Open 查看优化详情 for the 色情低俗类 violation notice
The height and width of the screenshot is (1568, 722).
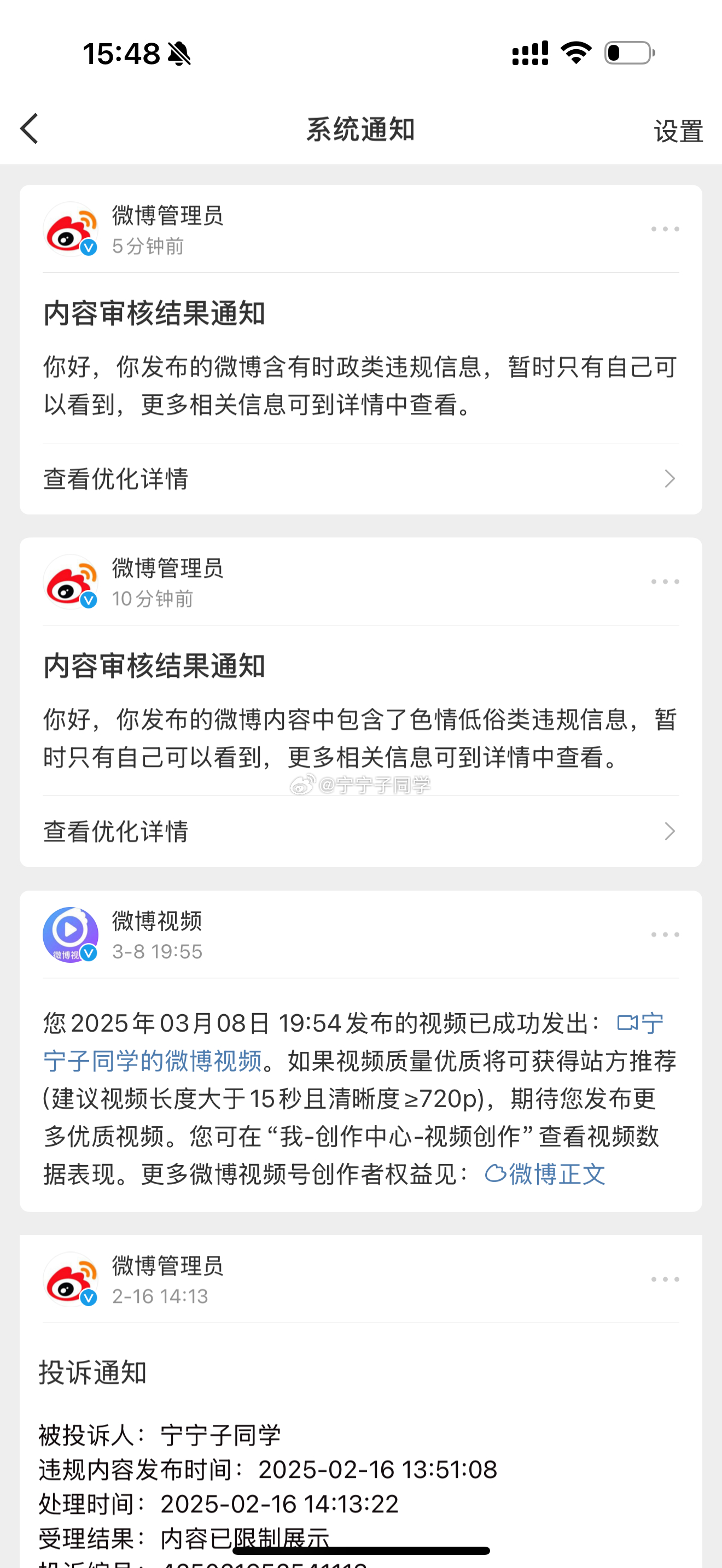pos(360,832)
